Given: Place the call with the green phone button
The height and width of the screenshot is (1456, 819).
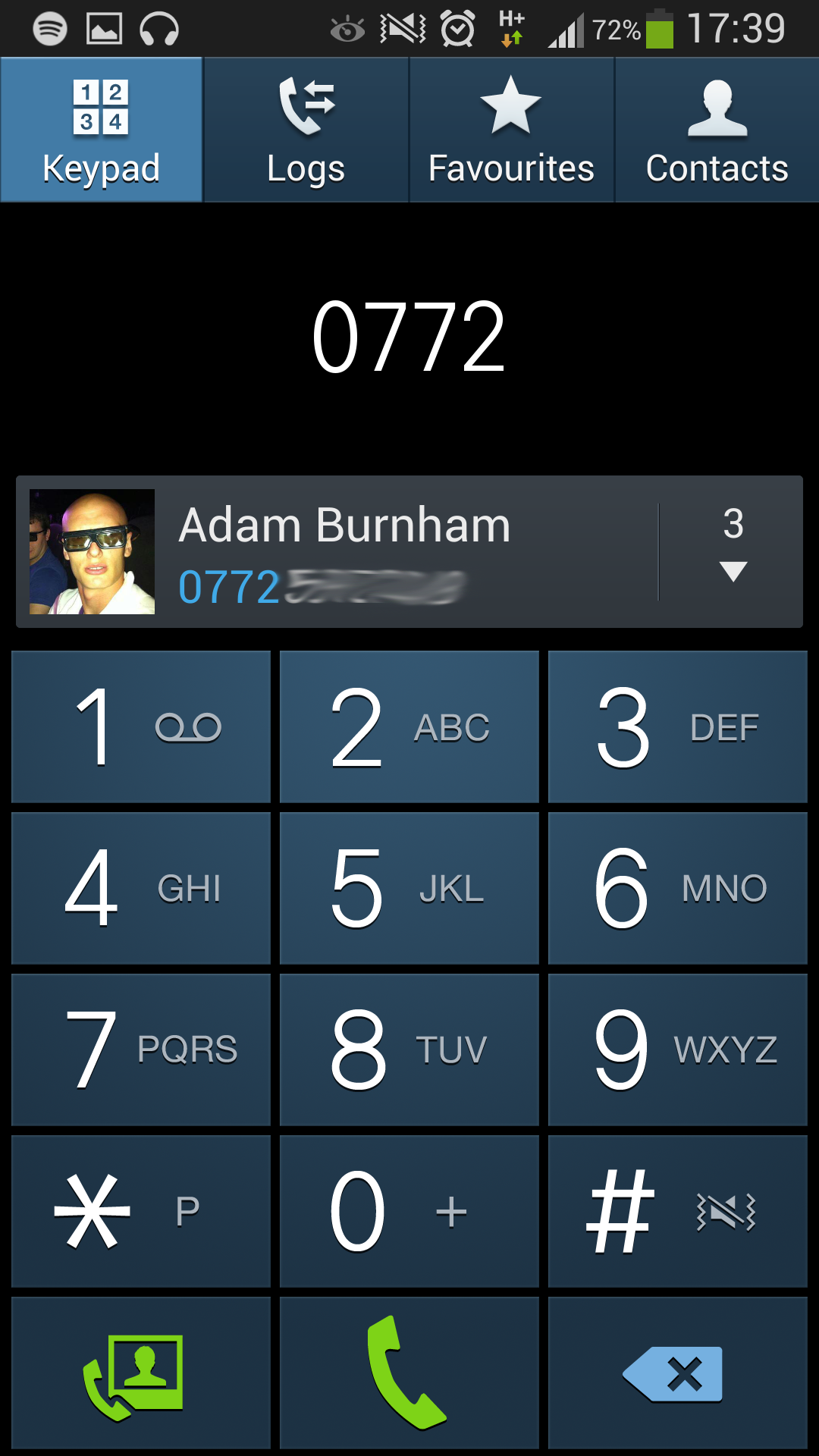Looking at the screenshot, I should 409,1373.
